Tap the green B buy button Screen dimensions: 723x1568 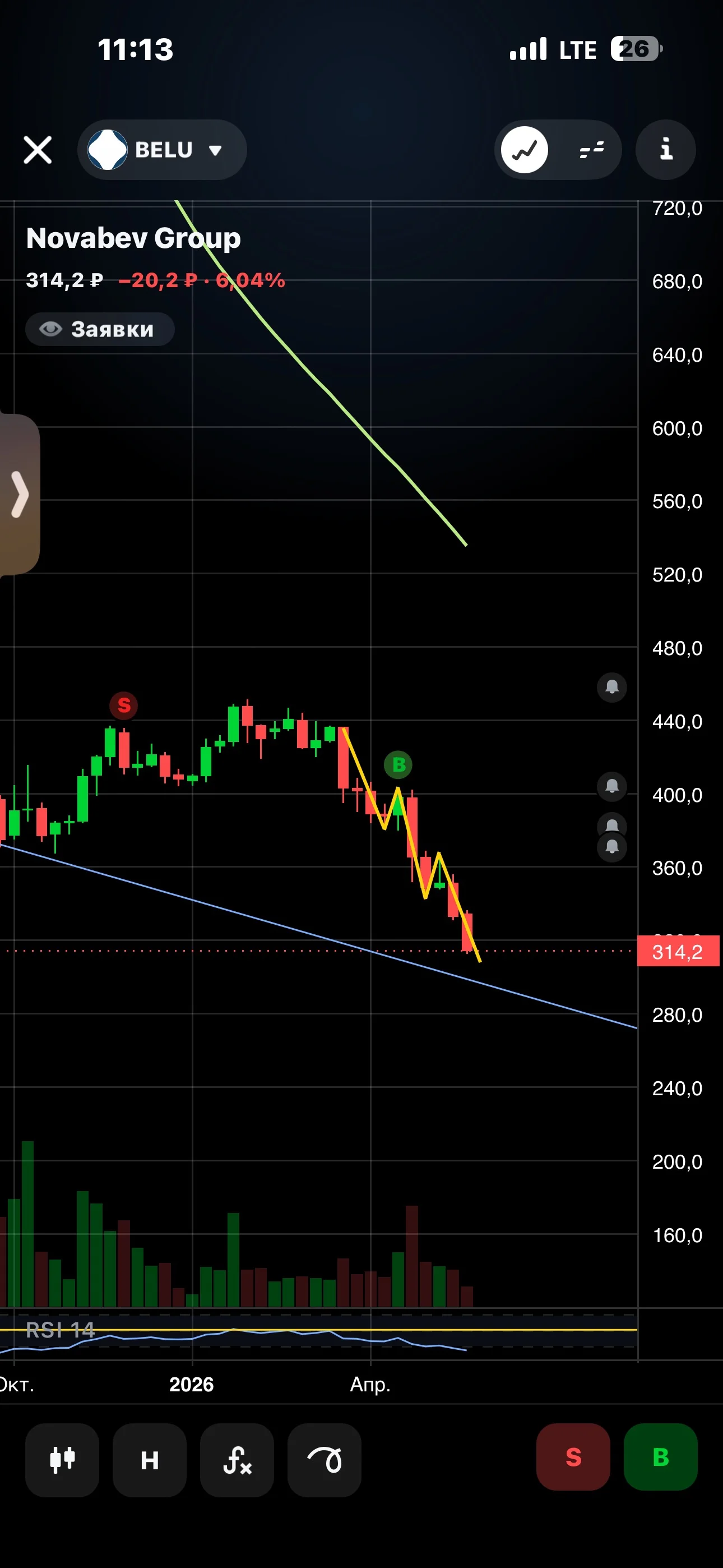661,1457
